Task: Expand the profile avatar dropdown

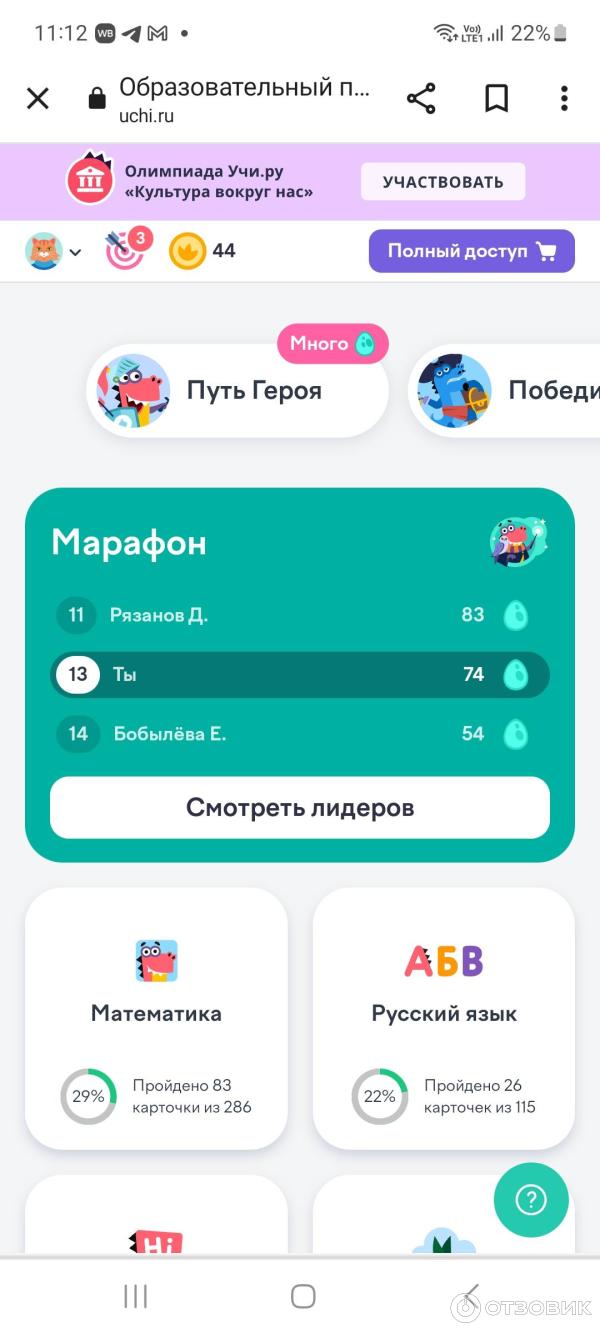Action: [x=53, y=251]
